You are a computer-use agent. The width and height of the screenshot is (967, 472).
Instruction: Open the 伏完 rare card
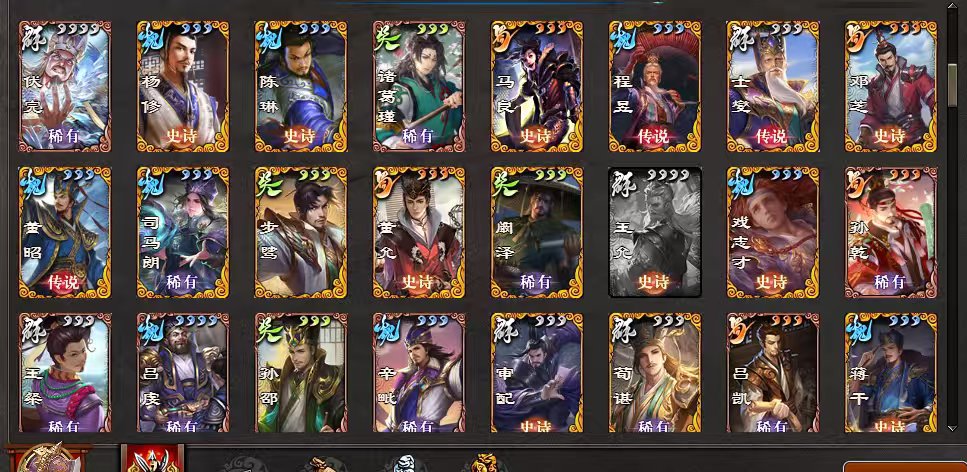coord(64,86)
